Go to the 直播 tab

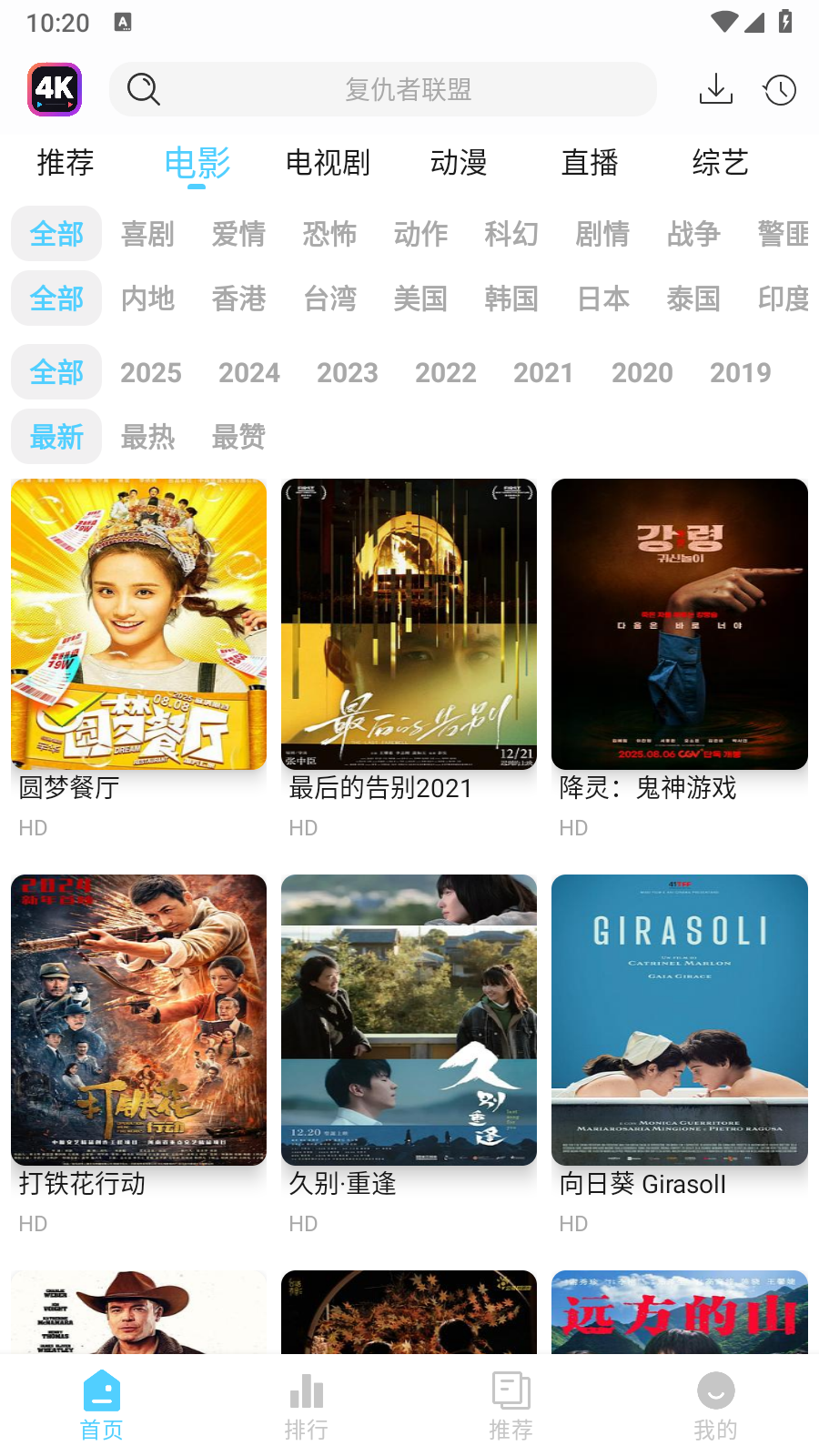tap(590, 163)
